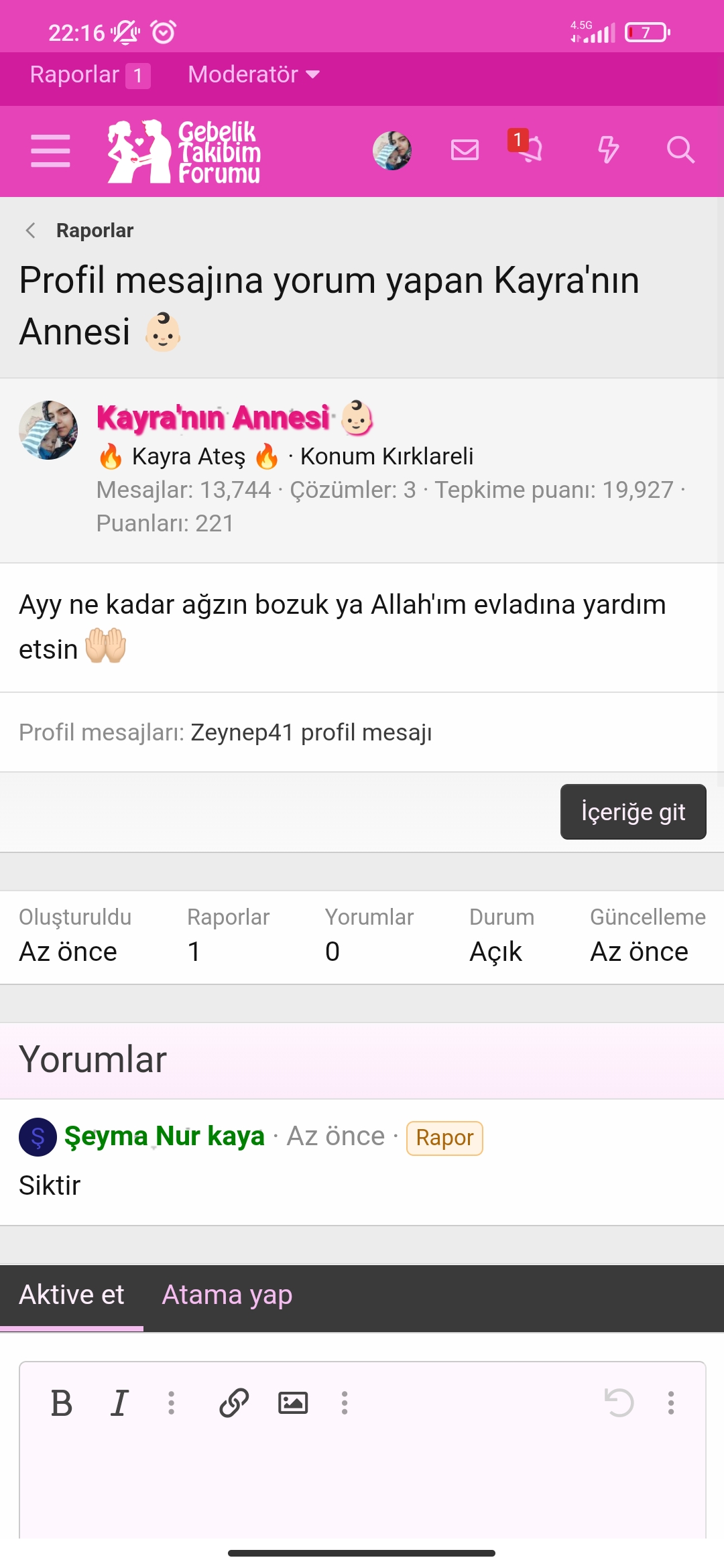The image size is (724, 1568).
Task: Open the hamburger navigation menu
Action: tap(50, 150)
